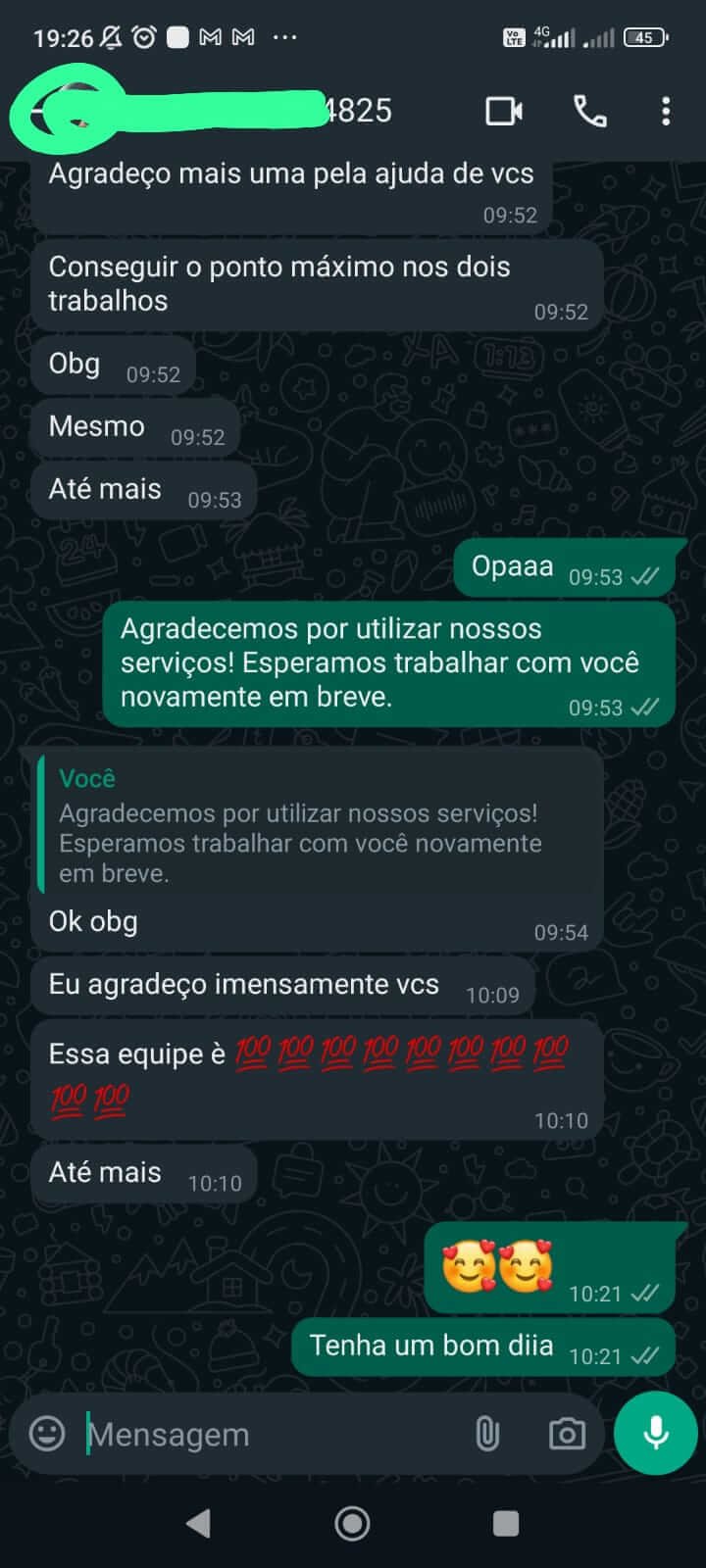Tap the system home button

(x=352, y=1523)
